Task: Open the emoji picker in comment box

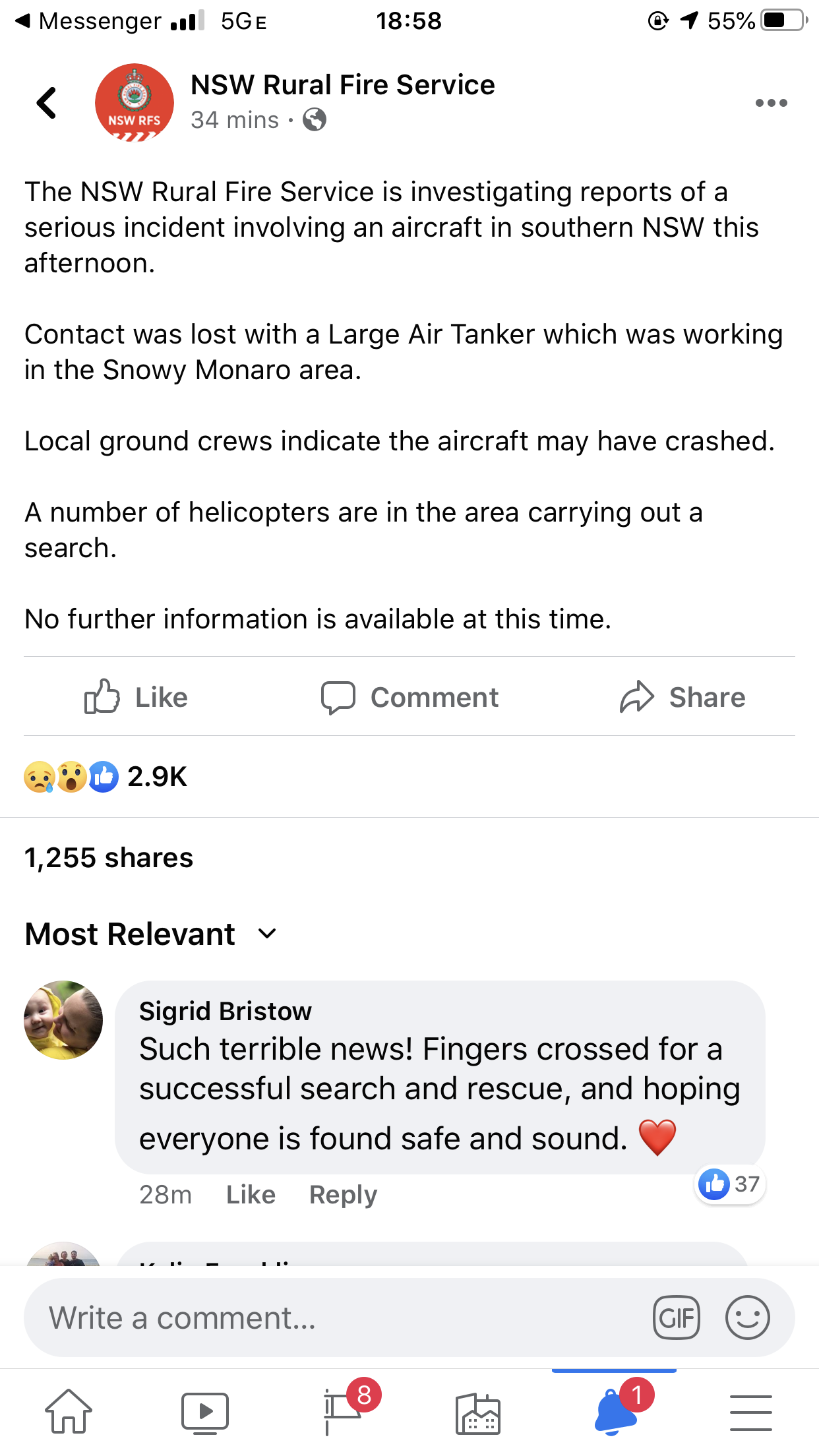Action: [x=747, y=1318]
